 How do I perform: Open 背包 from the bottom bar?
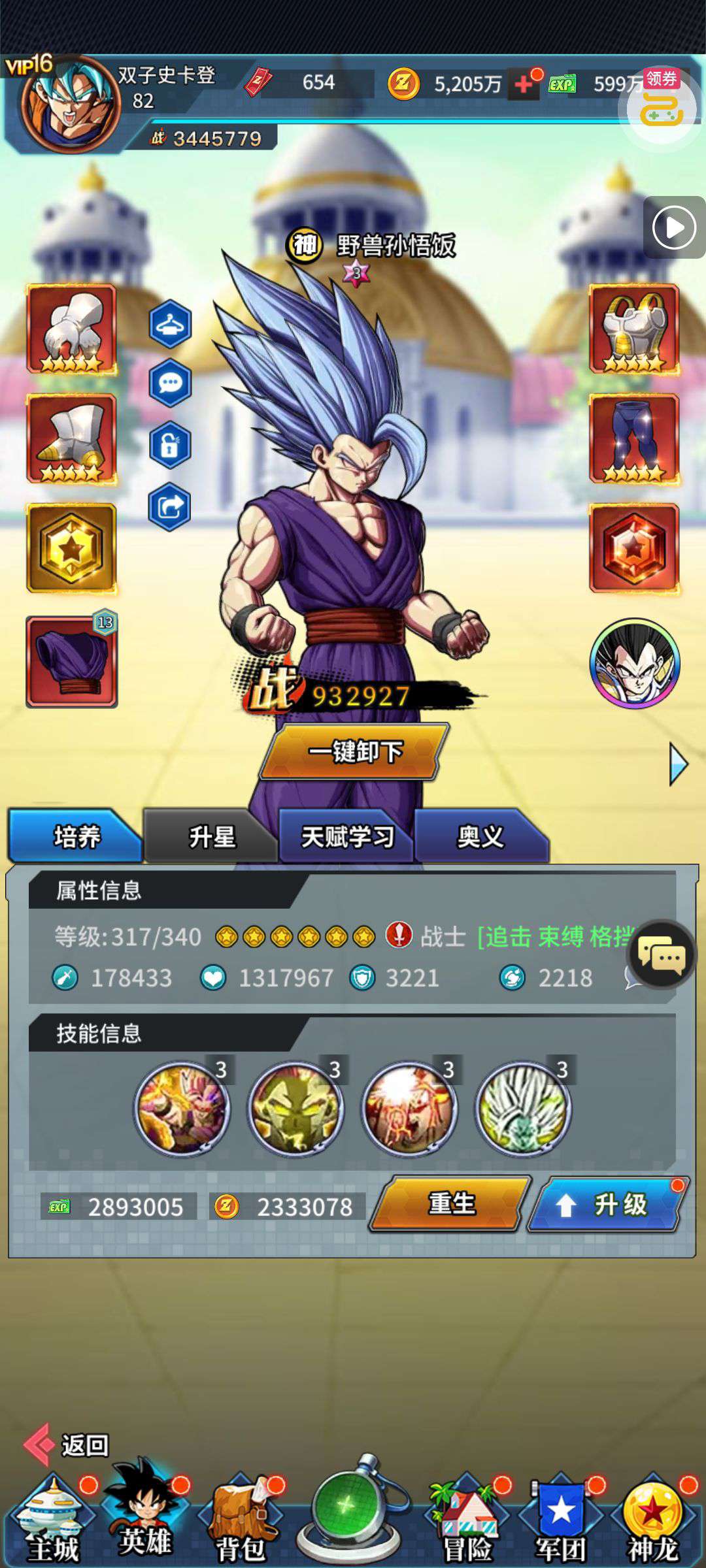pyautogui.click(x=240, y=1522)
